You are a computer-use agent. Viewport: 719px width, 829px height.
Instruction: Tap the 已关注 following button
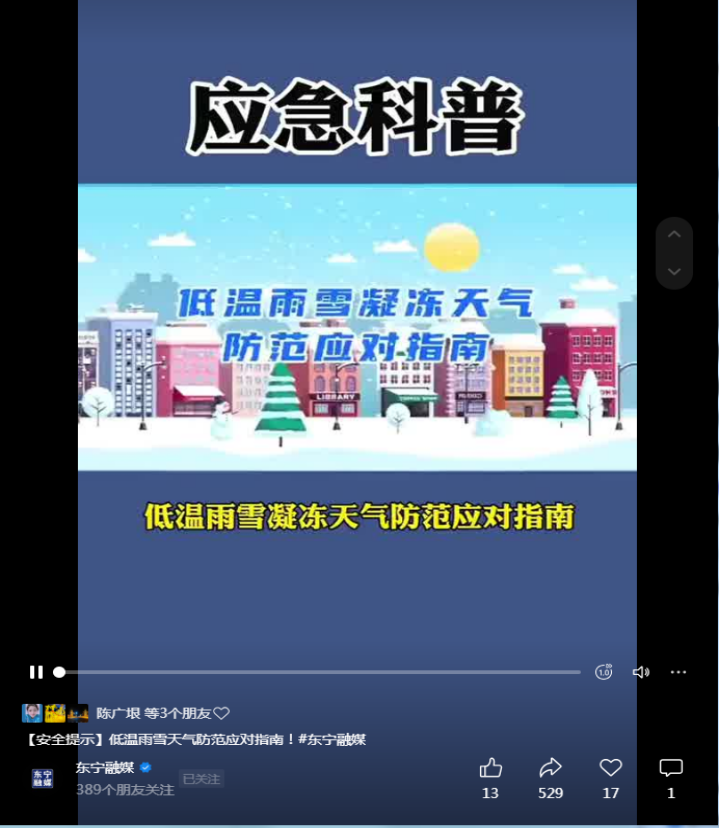[201, 779]
